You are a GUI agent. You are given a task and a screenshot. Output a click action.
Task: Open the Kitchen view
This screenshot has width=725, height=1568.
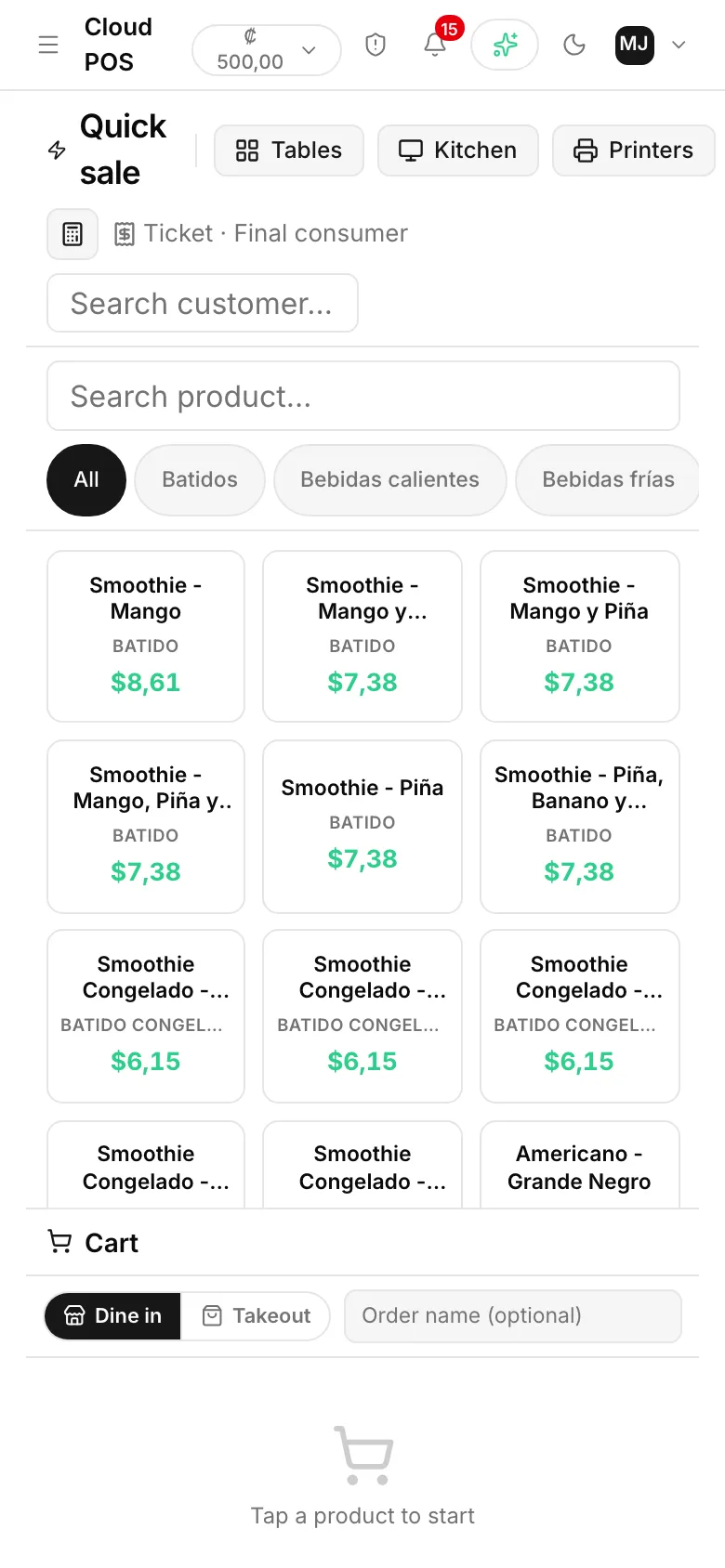458,150
